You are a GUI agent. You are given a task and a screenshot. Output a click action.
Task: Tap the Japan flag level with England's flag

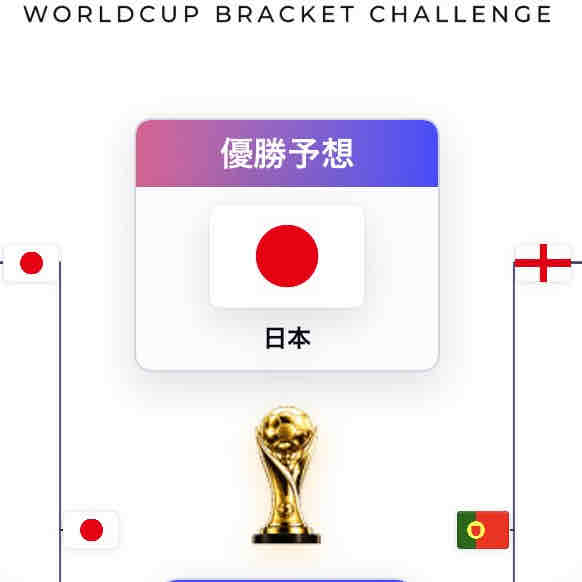31,263
